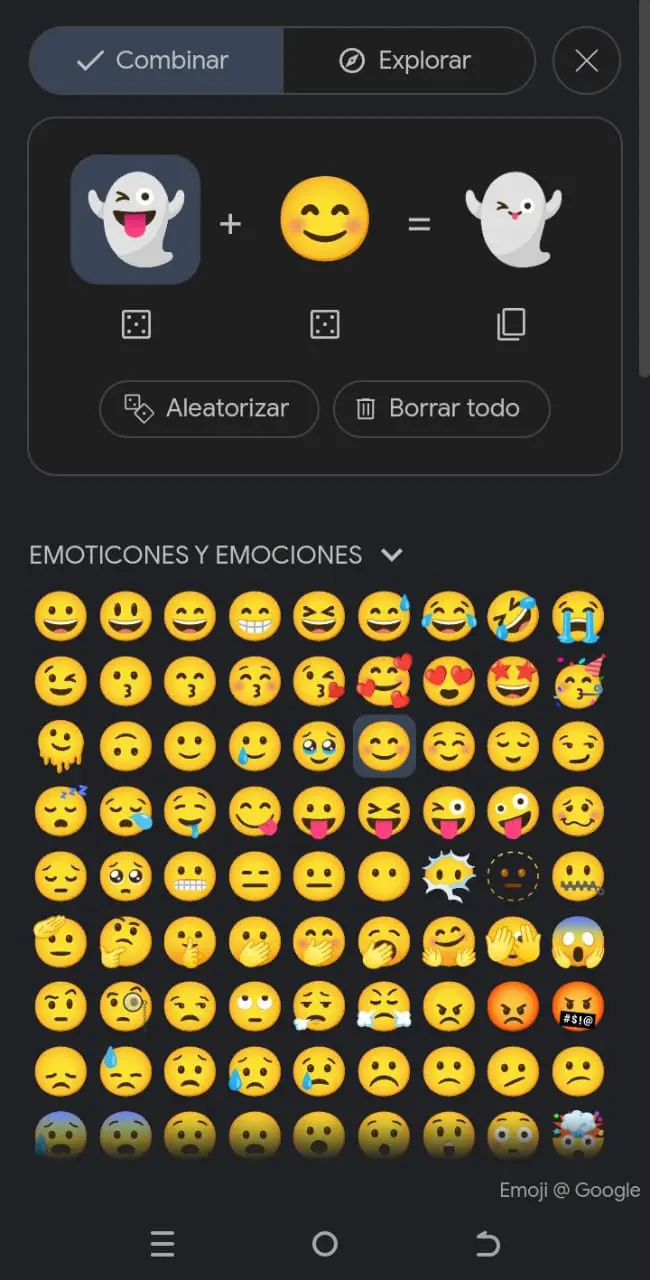This screenshot has height=1280, width=650.
Task: Choose the zipper-mouth face emoji
Action: pos(578,876)
